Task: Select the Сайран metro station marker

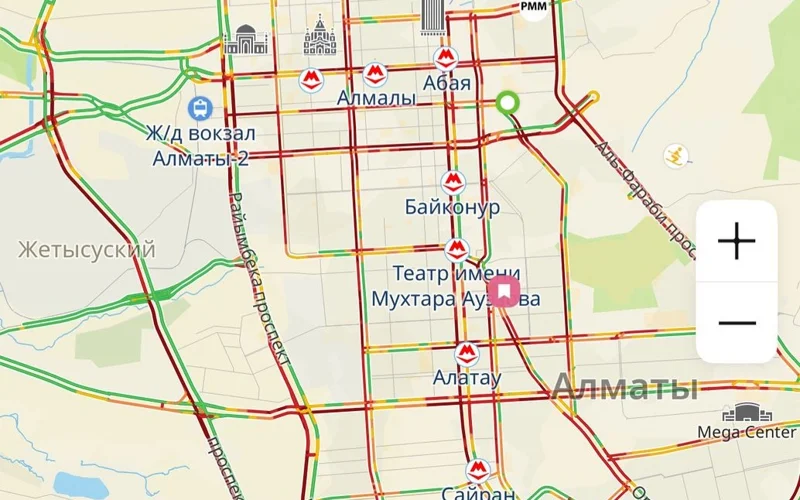Action: (x=478, y=470)
